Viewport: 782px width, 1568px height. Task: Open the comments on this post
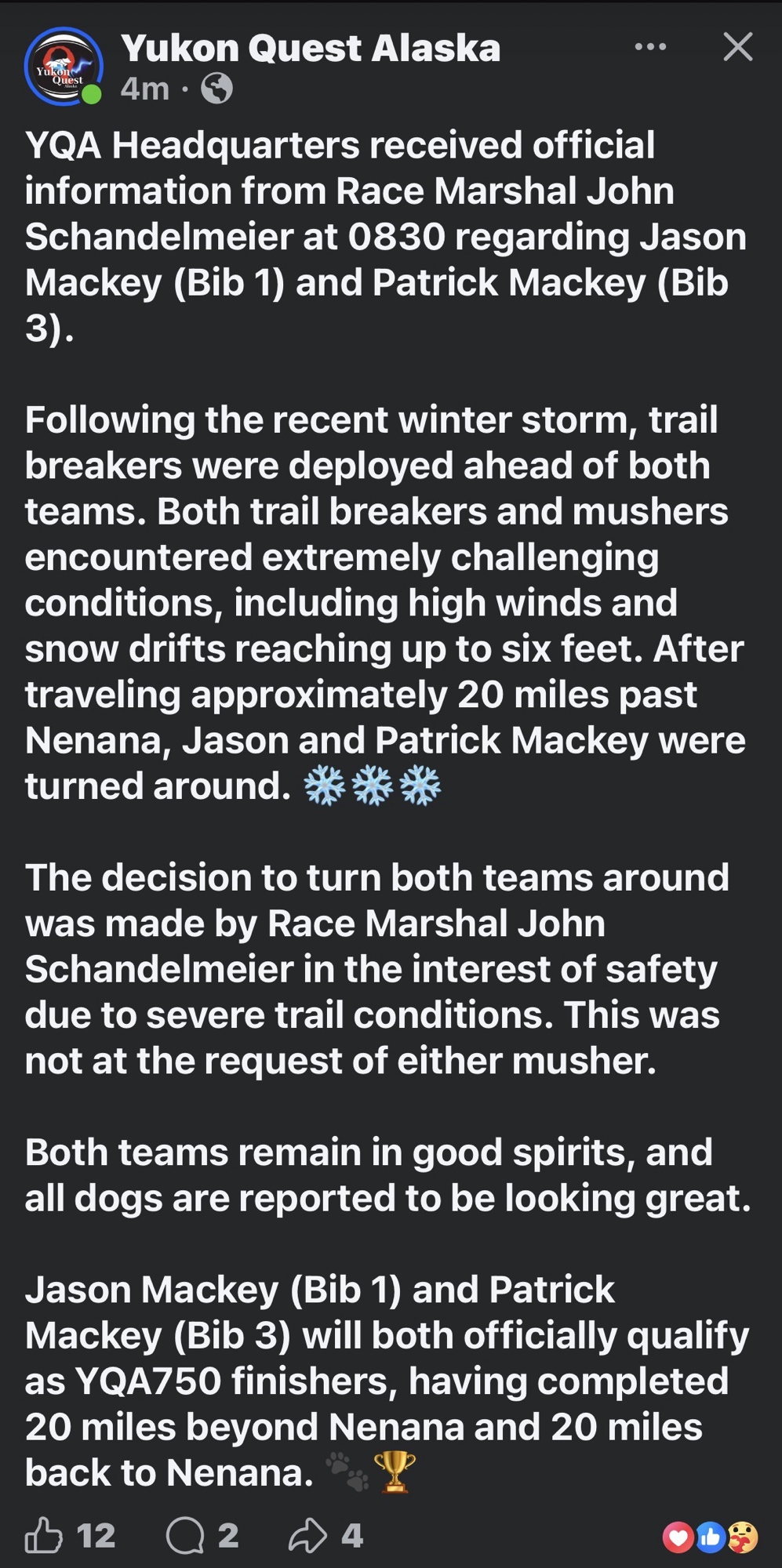click(x=186, y=1535)
